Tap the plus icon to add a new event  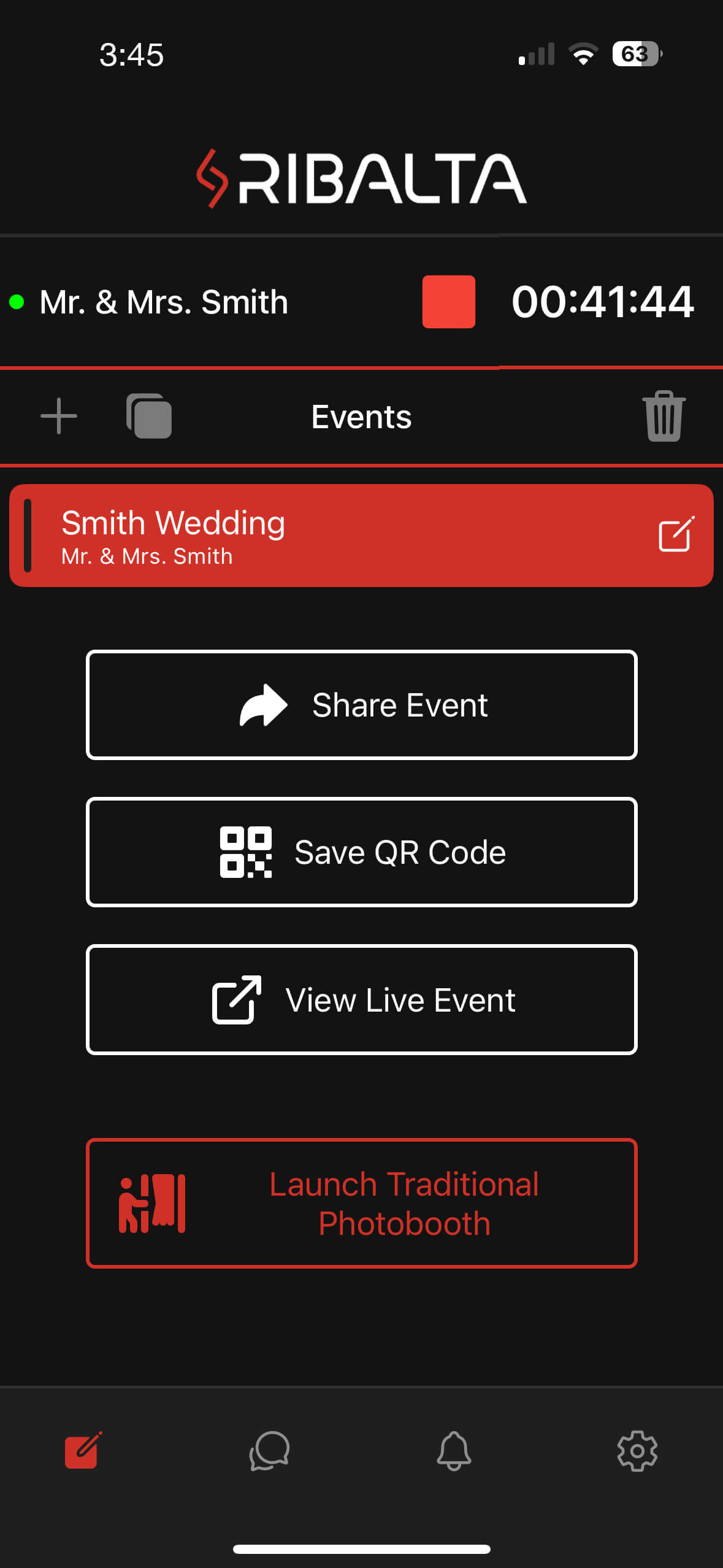[58, 415]
